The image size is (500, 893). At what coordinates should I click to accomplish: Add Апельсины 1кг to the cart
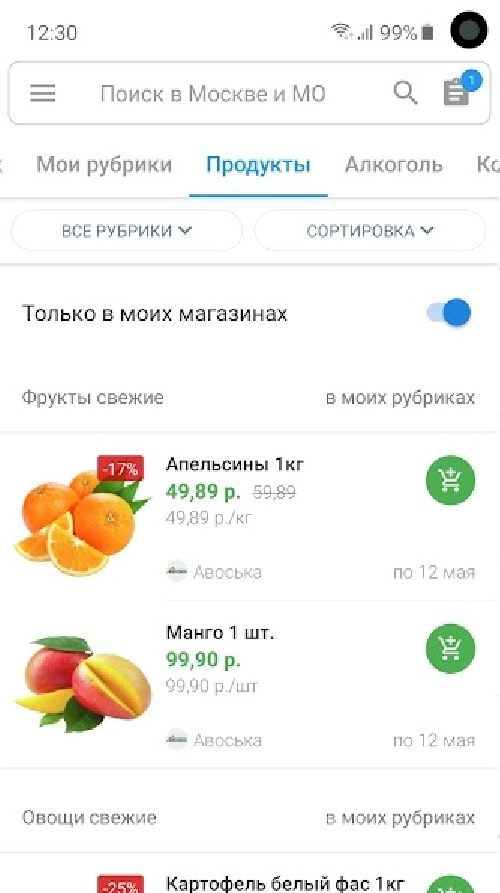coord(450,480)
